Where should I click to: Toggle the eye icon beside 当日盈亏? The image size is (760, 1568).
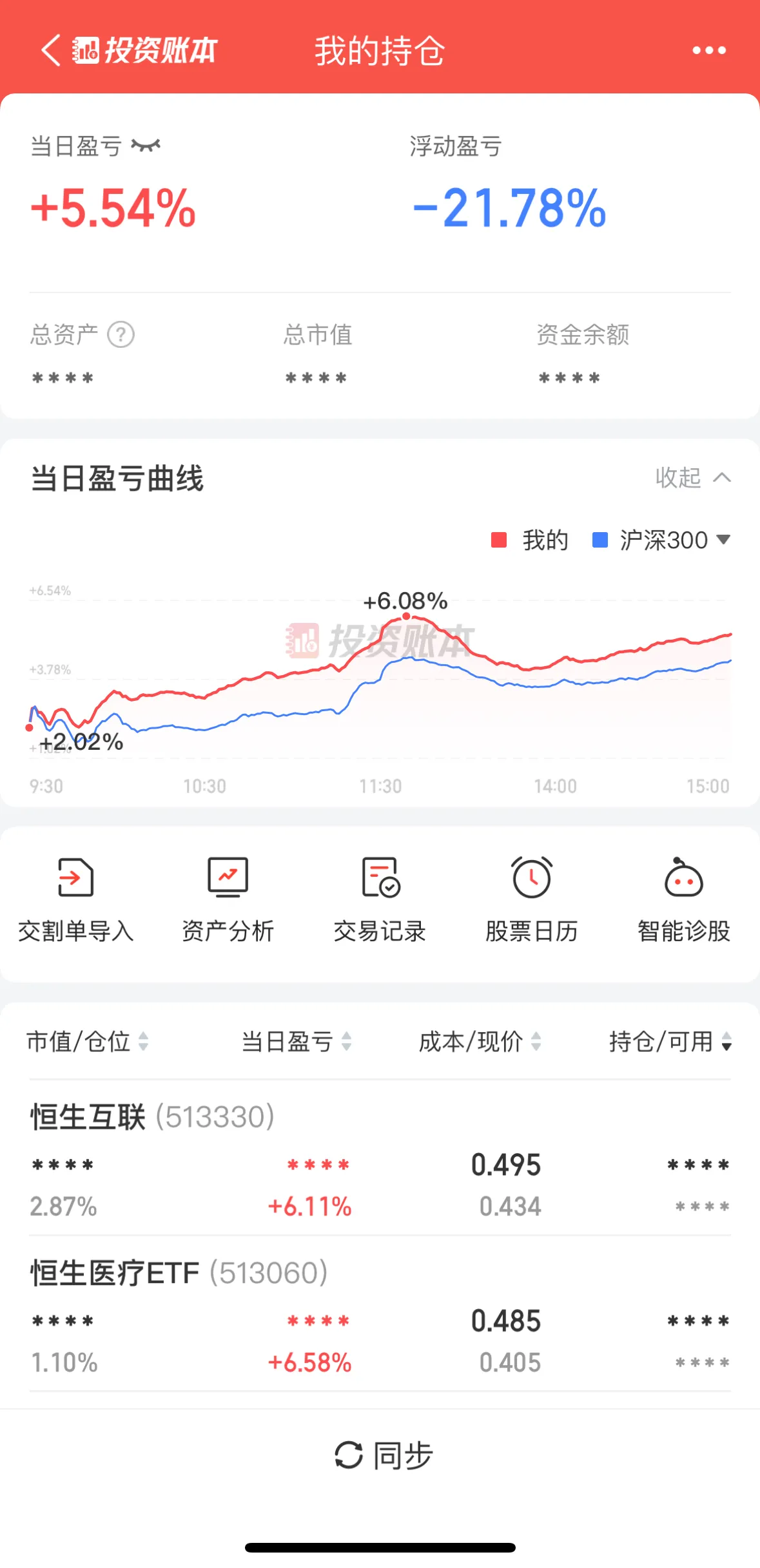146,146
